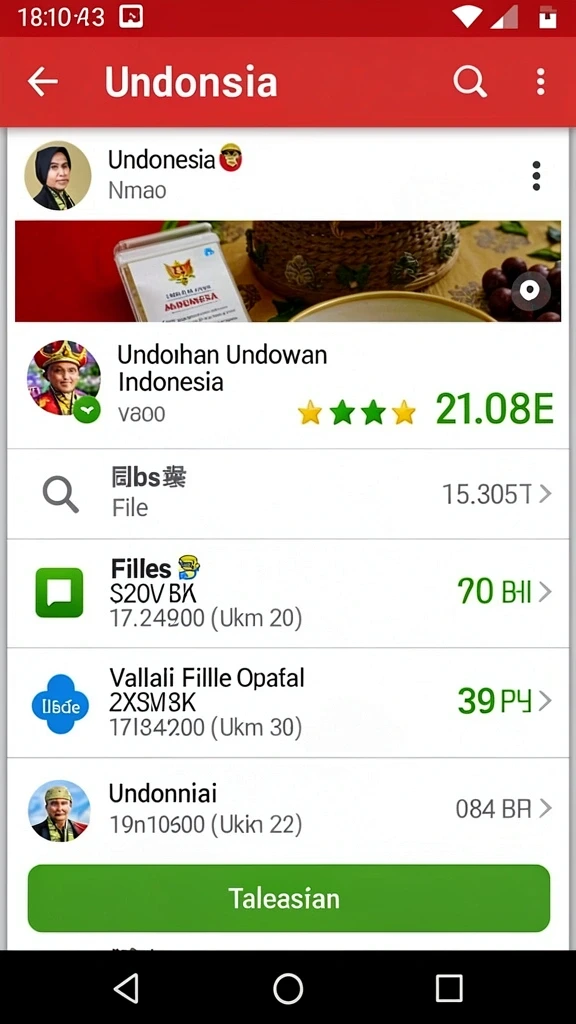The image size is (576, 1024).
Task: Open the File row showing 15.305T
Action: (x=287, y=494)
